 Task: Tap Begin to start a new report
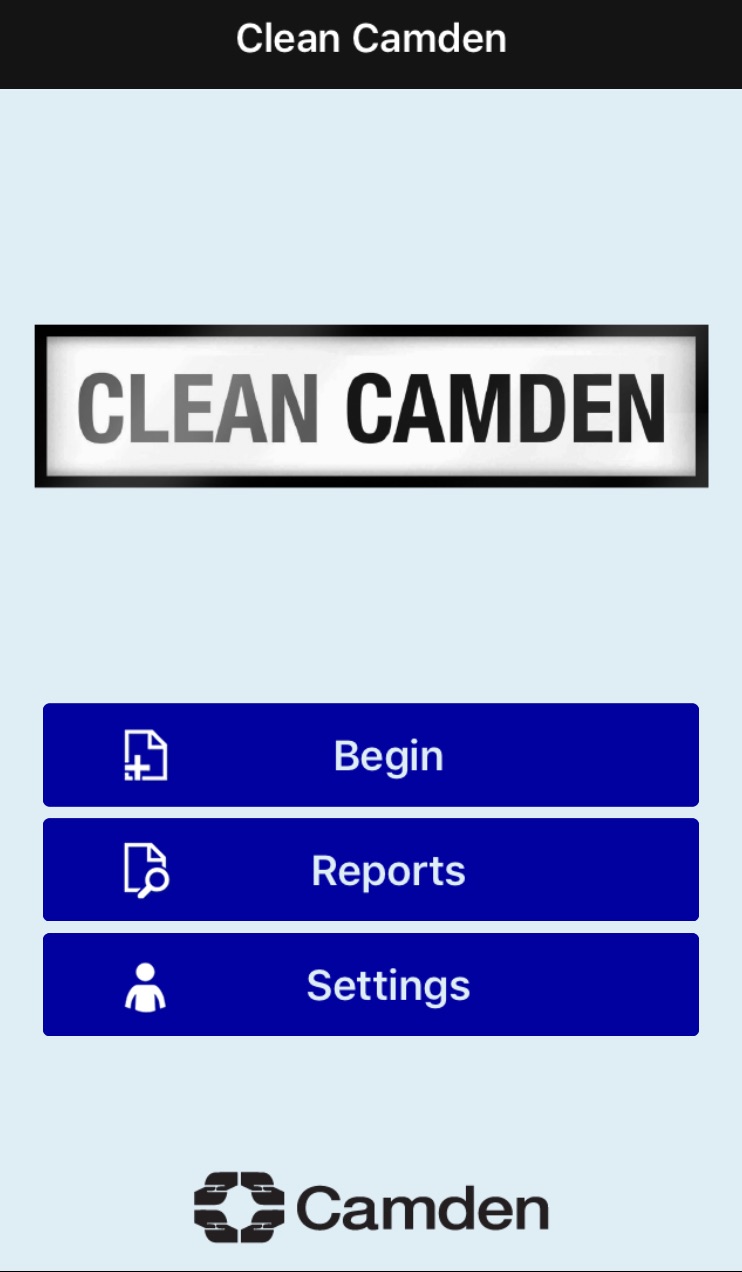pyautogui.click(x=371, y=755)
